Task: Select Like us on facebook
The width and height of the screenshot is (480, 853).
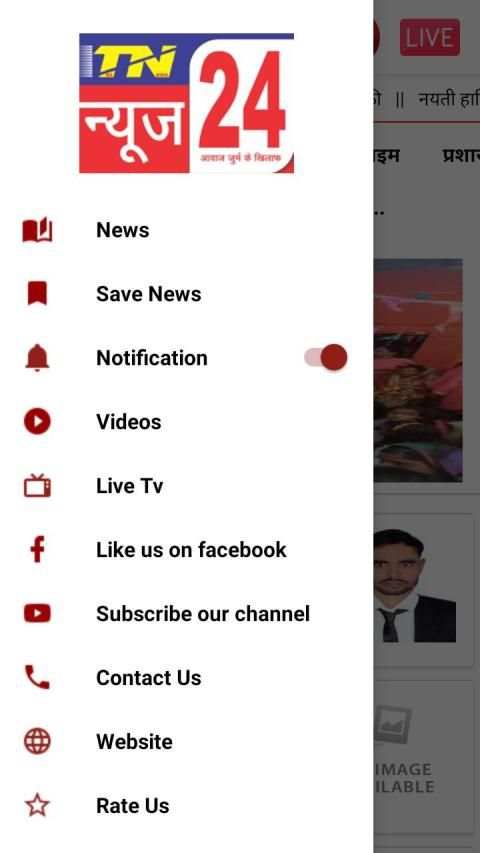Action: 187,549
